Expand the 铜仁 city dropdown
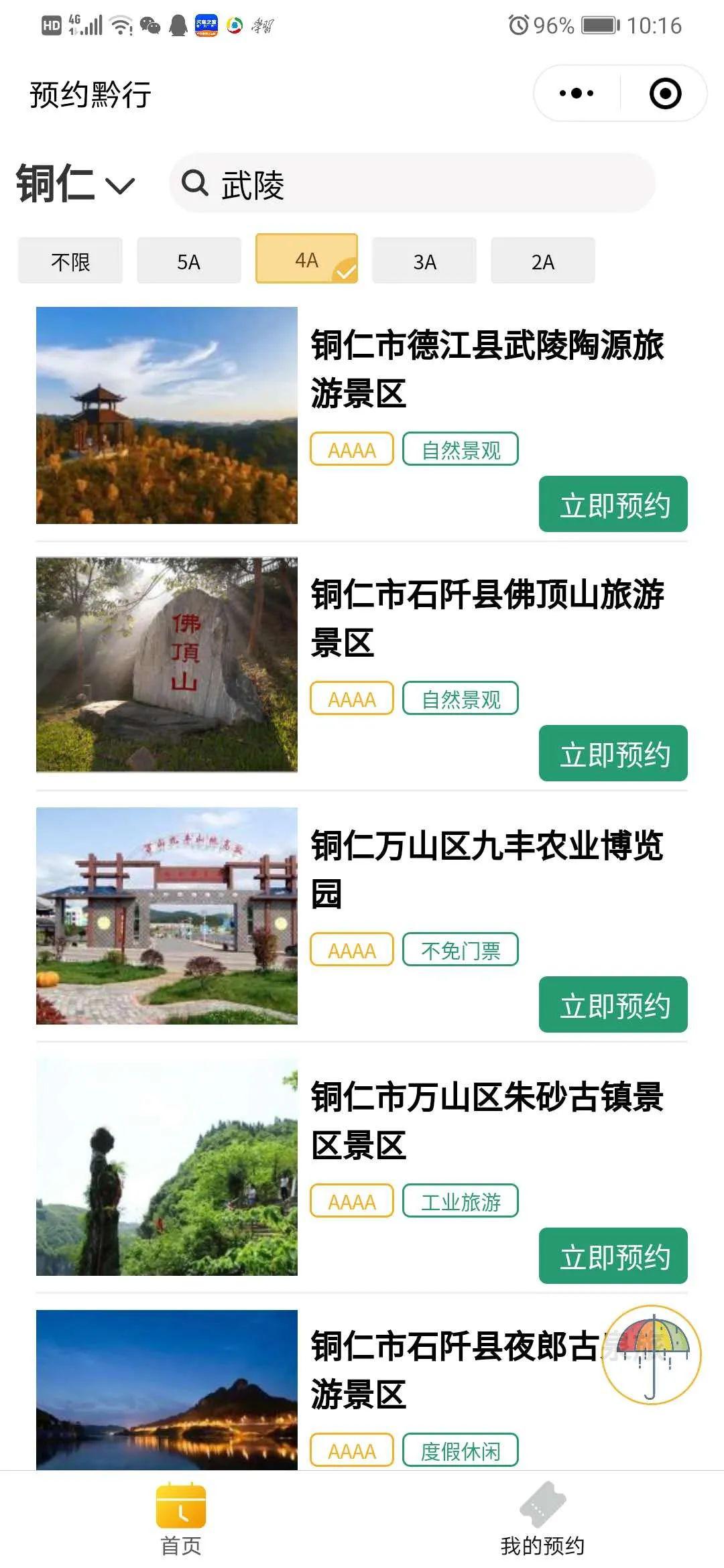This screenshot has height=1568, width=724. click(x=75, y=184)
